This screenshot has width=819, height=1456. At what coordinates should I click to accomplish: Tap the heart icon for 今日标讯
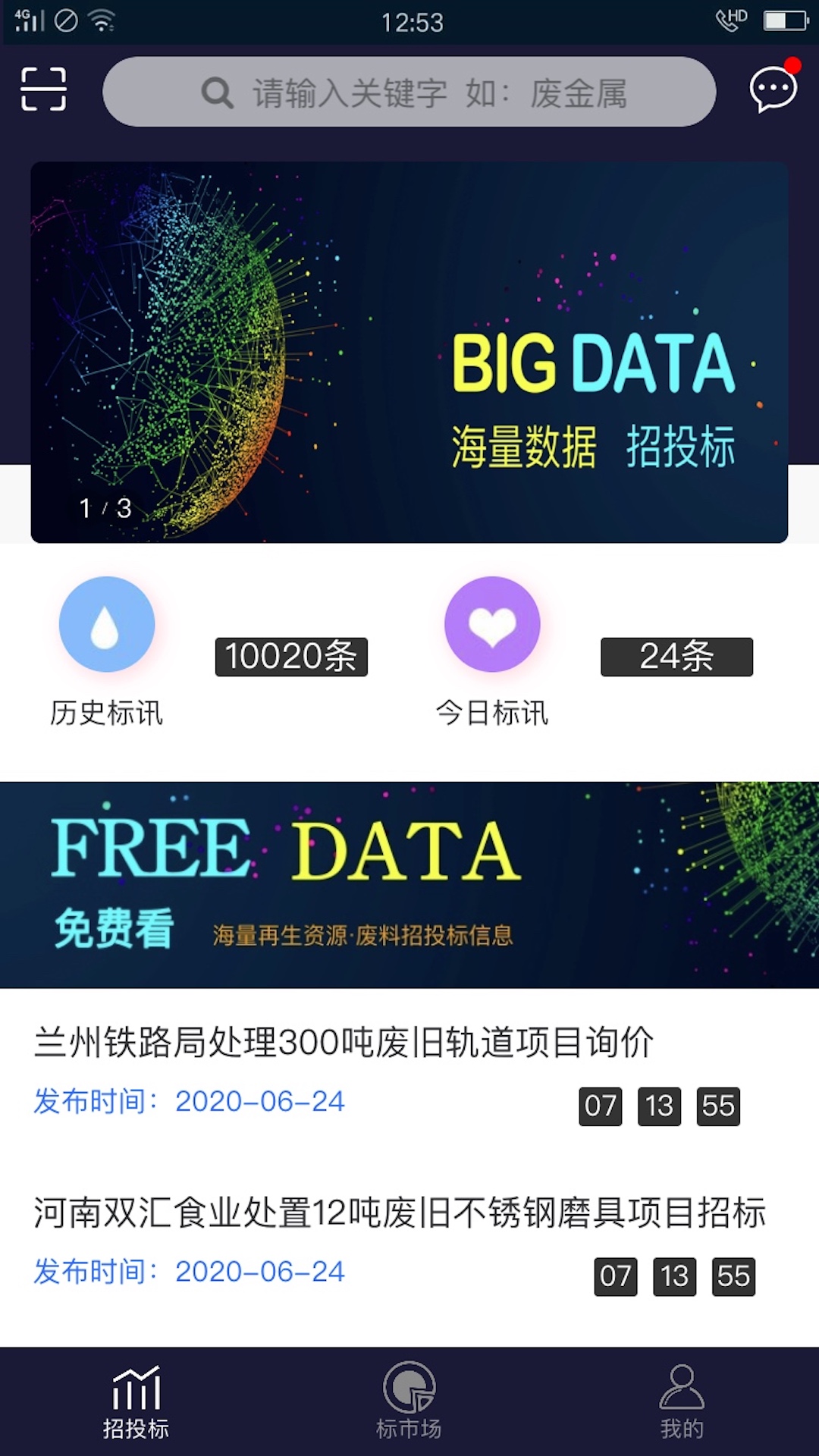click(492, 624)
